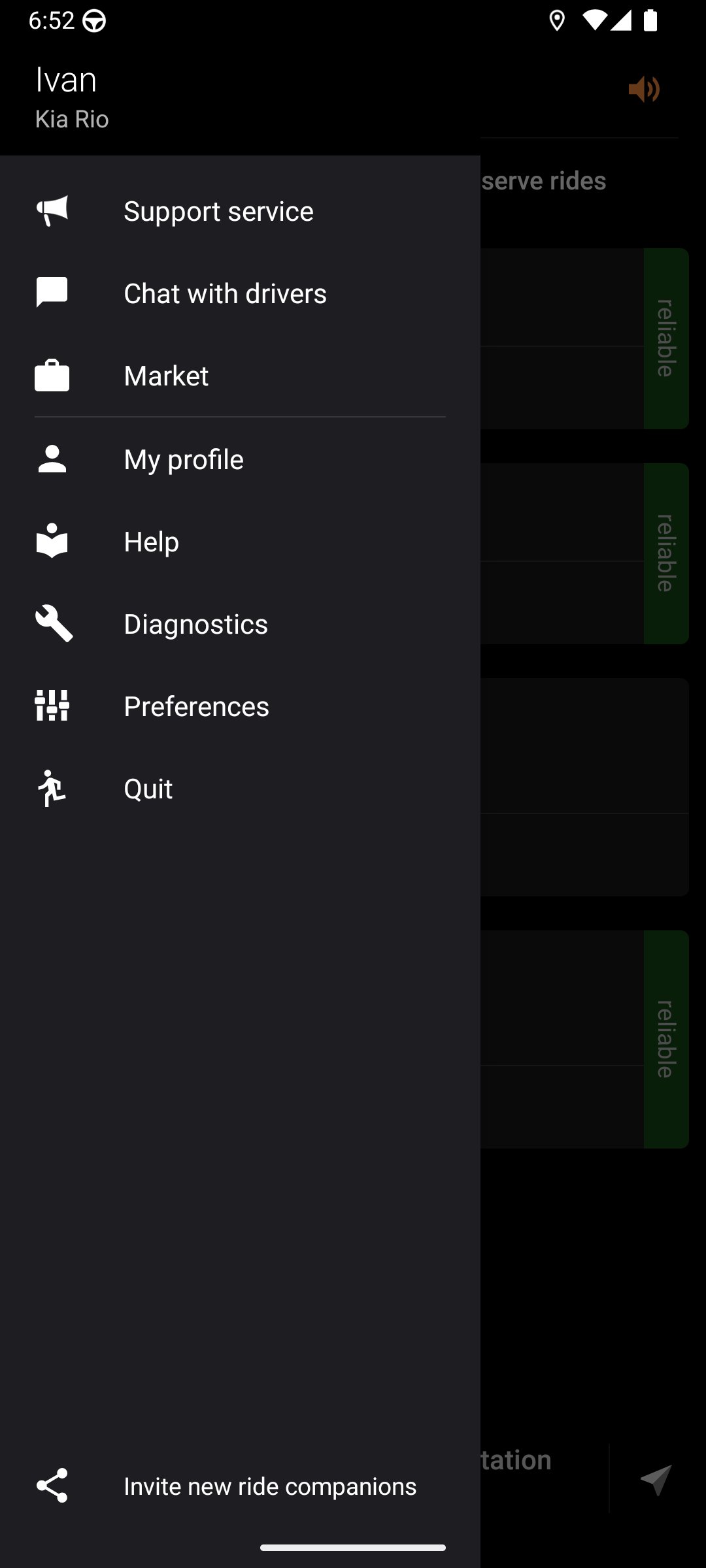Open Preferences
Image resolution: width=706 pixels, height=1568 pixels.
tap(196, 706)
